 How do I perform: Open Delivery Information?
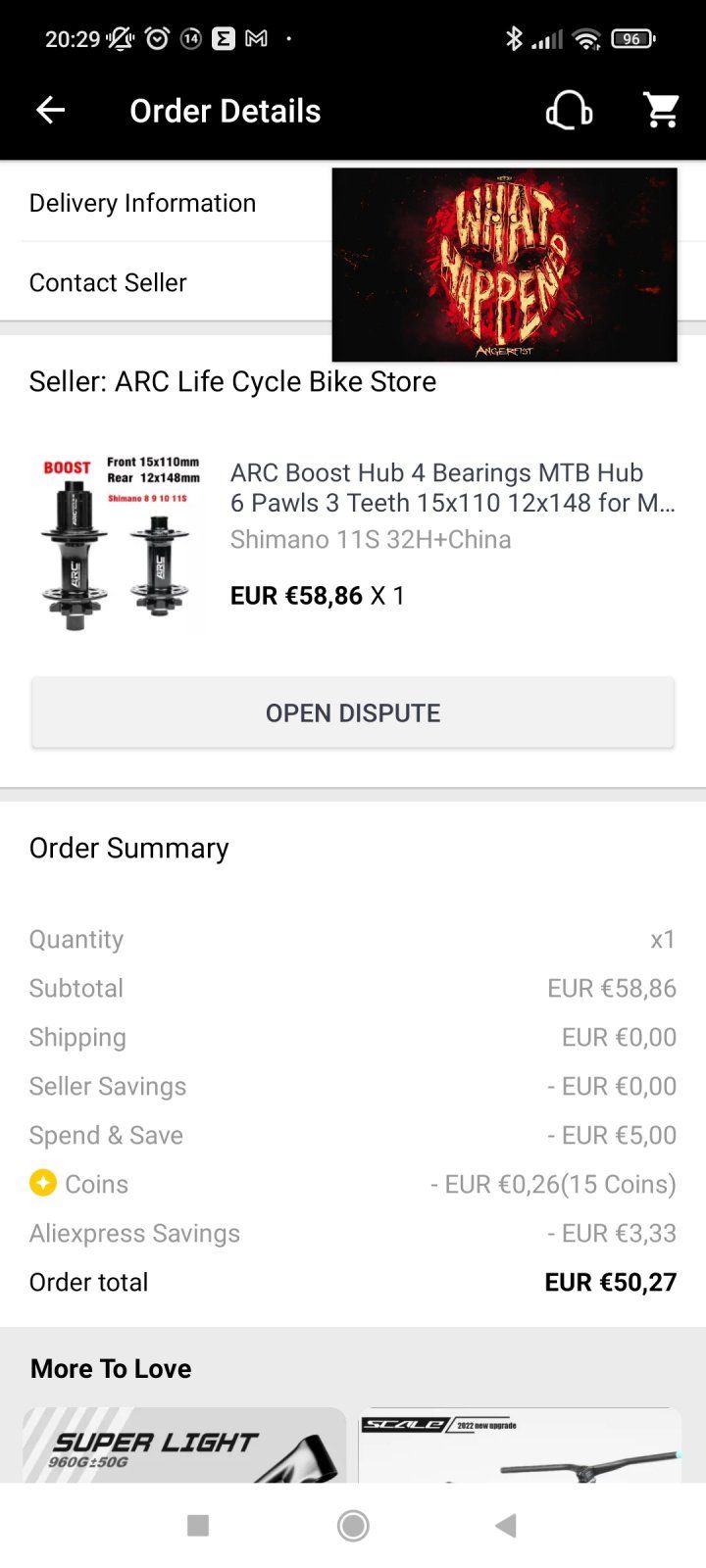tap(143, 203)
